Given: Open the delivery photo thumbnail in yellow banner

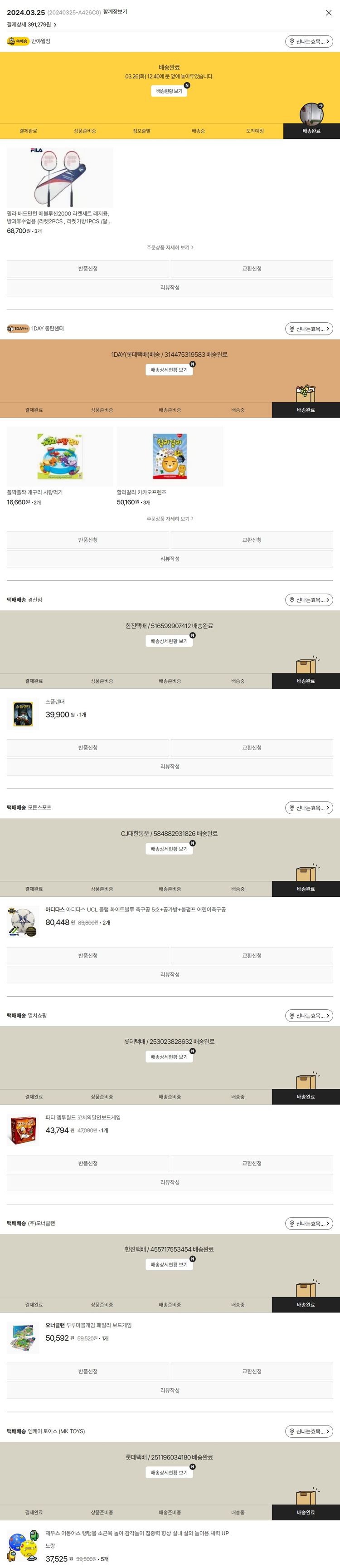Looking at the screenshot, I should pos(311,113).
